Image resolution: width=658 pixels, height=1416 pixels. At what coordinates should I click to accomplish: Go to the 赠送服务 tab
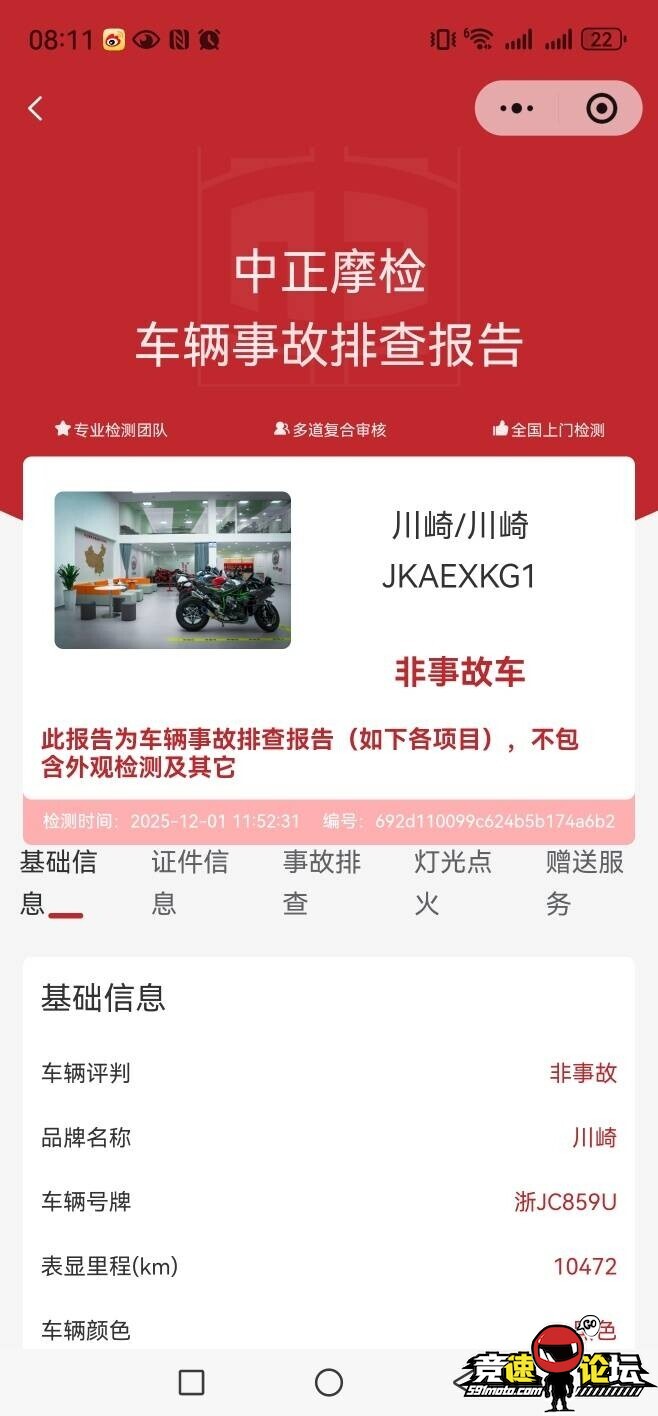pyautogui.click(x=585, y=882)
